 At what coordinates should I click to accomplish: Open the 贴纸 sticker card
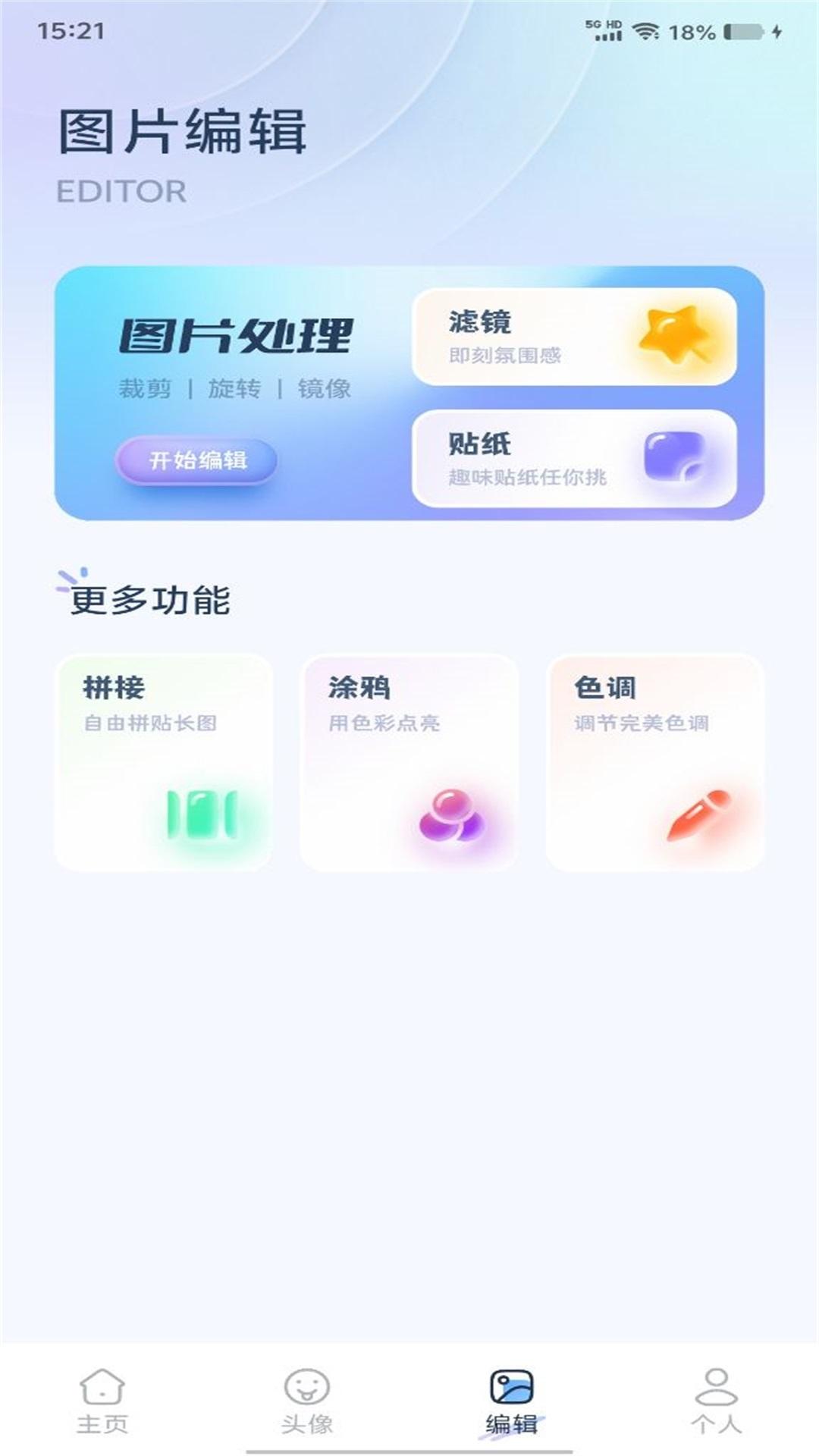574,458
